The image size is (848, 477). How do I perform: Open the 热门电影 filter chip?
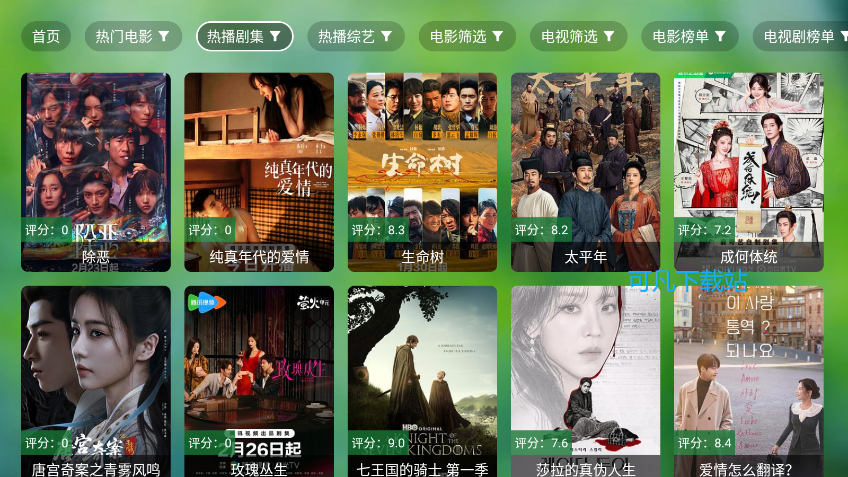coord(133,37)
